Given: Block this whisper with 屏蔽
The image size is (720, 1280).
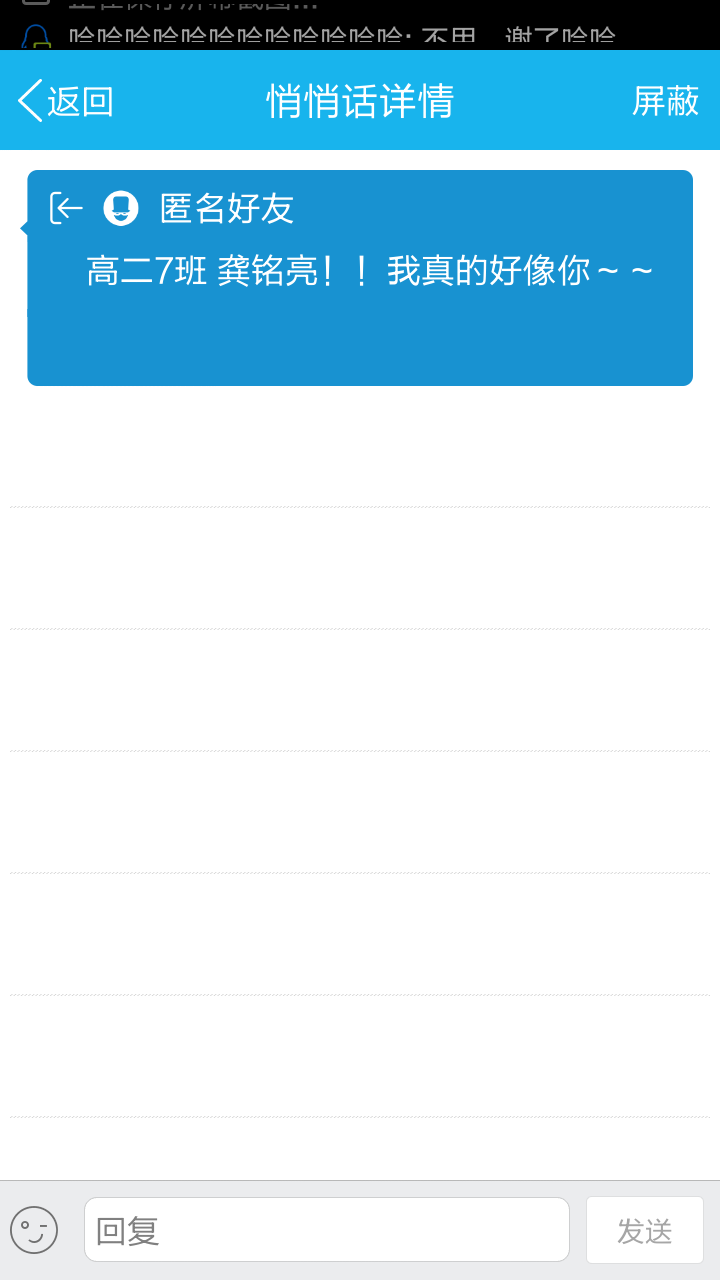Looking at the screenshot, I should [x=665, y=101].
